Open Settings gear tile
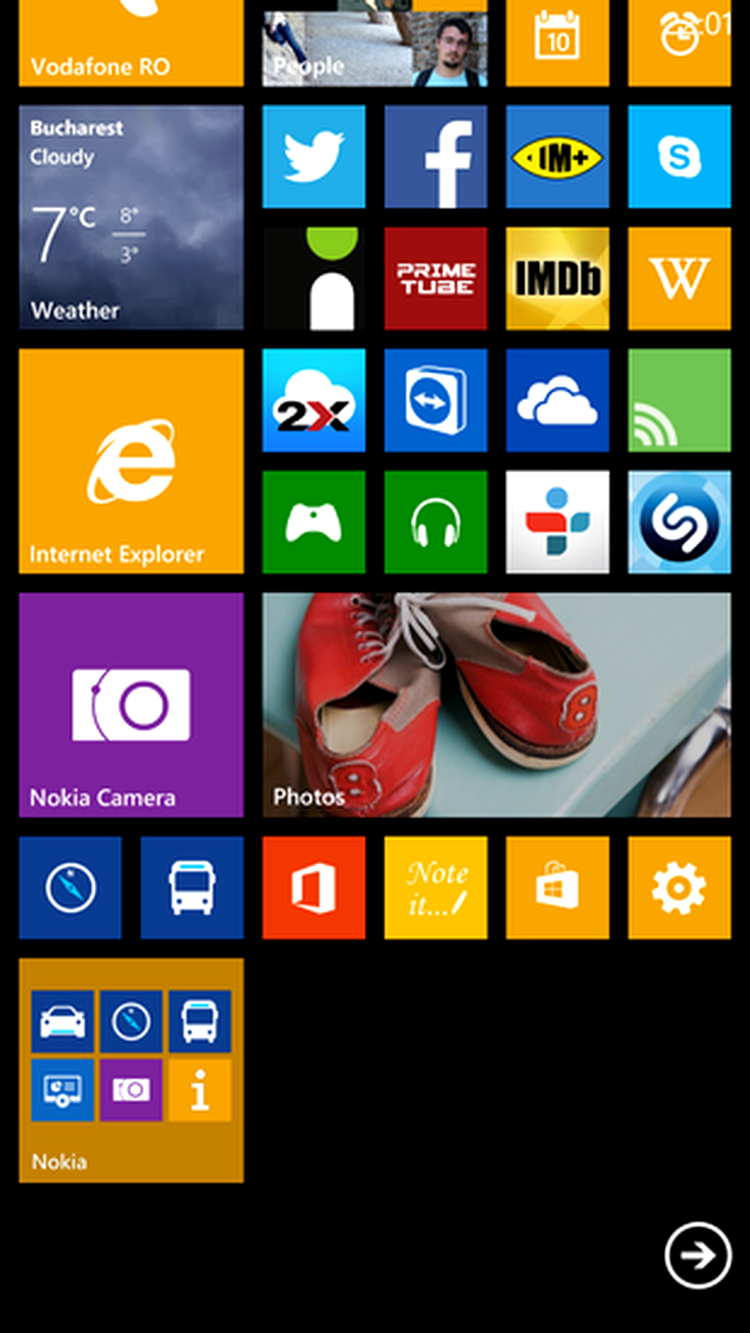The height and width of the screenshot is (1333, 750). pyautogui.click(x=679, y=887)
